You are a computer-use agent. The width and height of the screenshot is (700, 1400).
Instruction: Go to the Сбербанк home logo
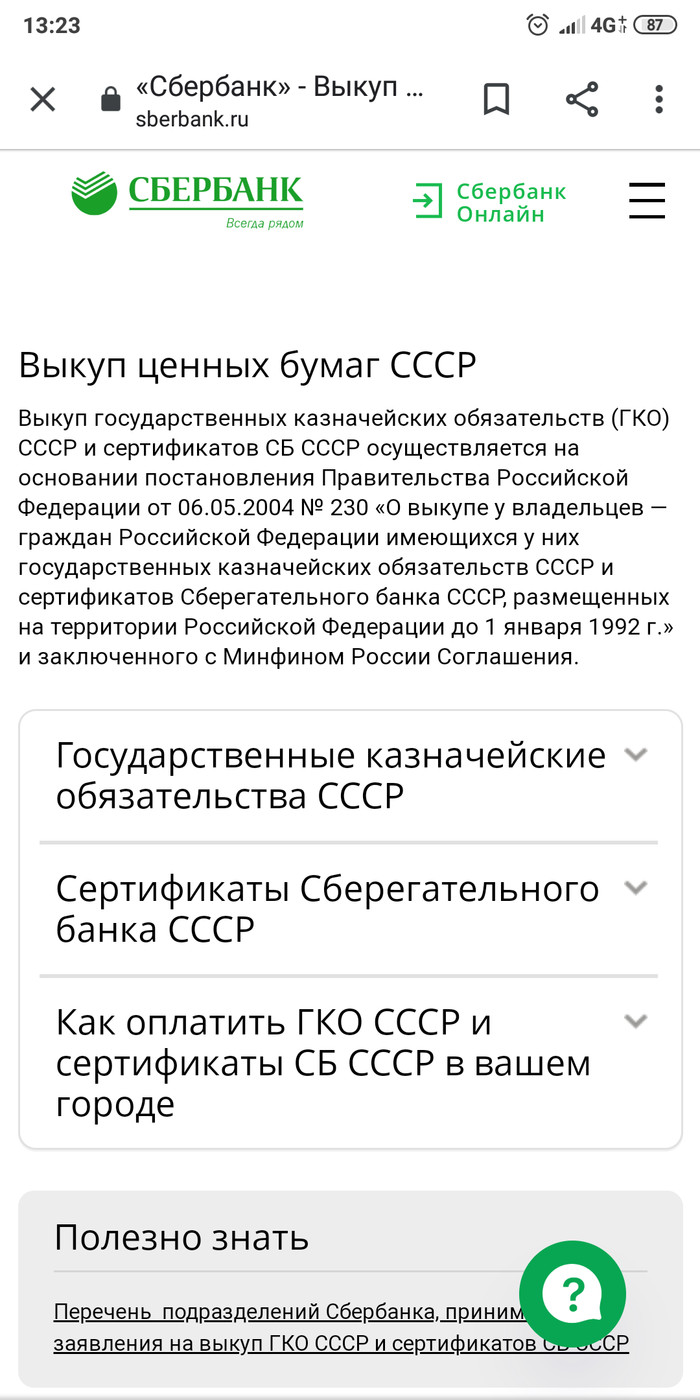pos(187,197)
